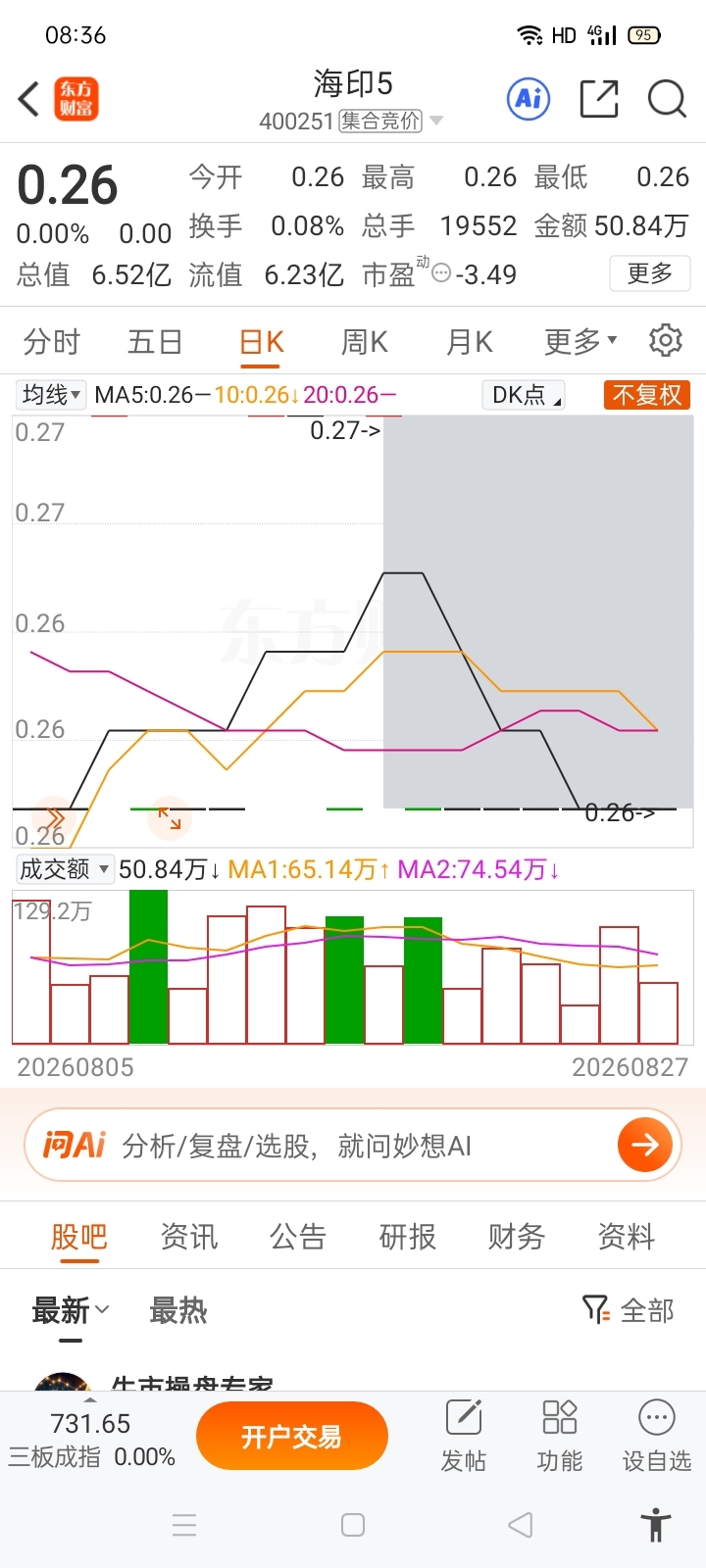706x1568 pixels.
Task: Toggle 不复权 adjustment option
Action: 647,395
